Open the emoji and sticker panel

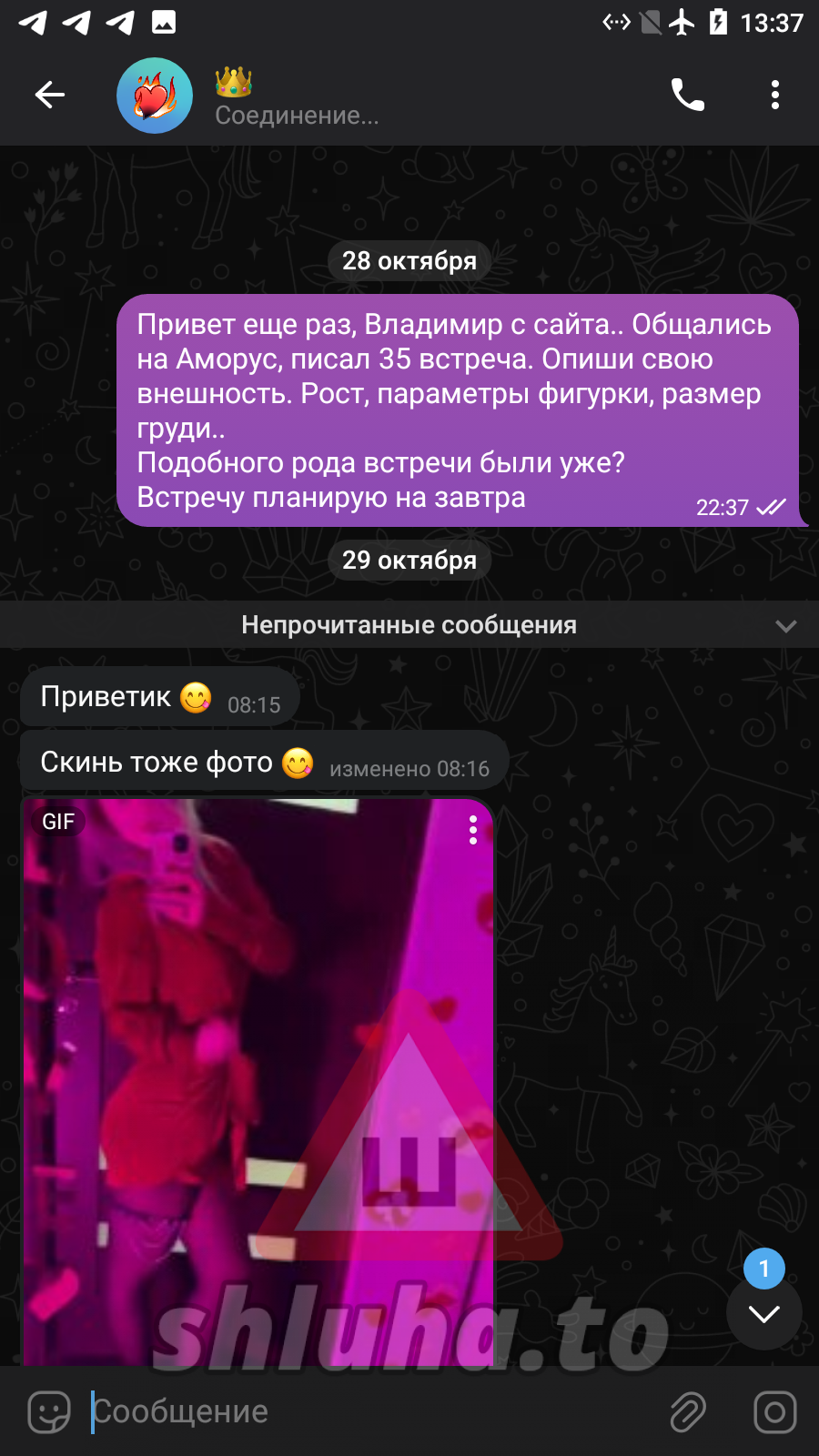(49, 1412)
